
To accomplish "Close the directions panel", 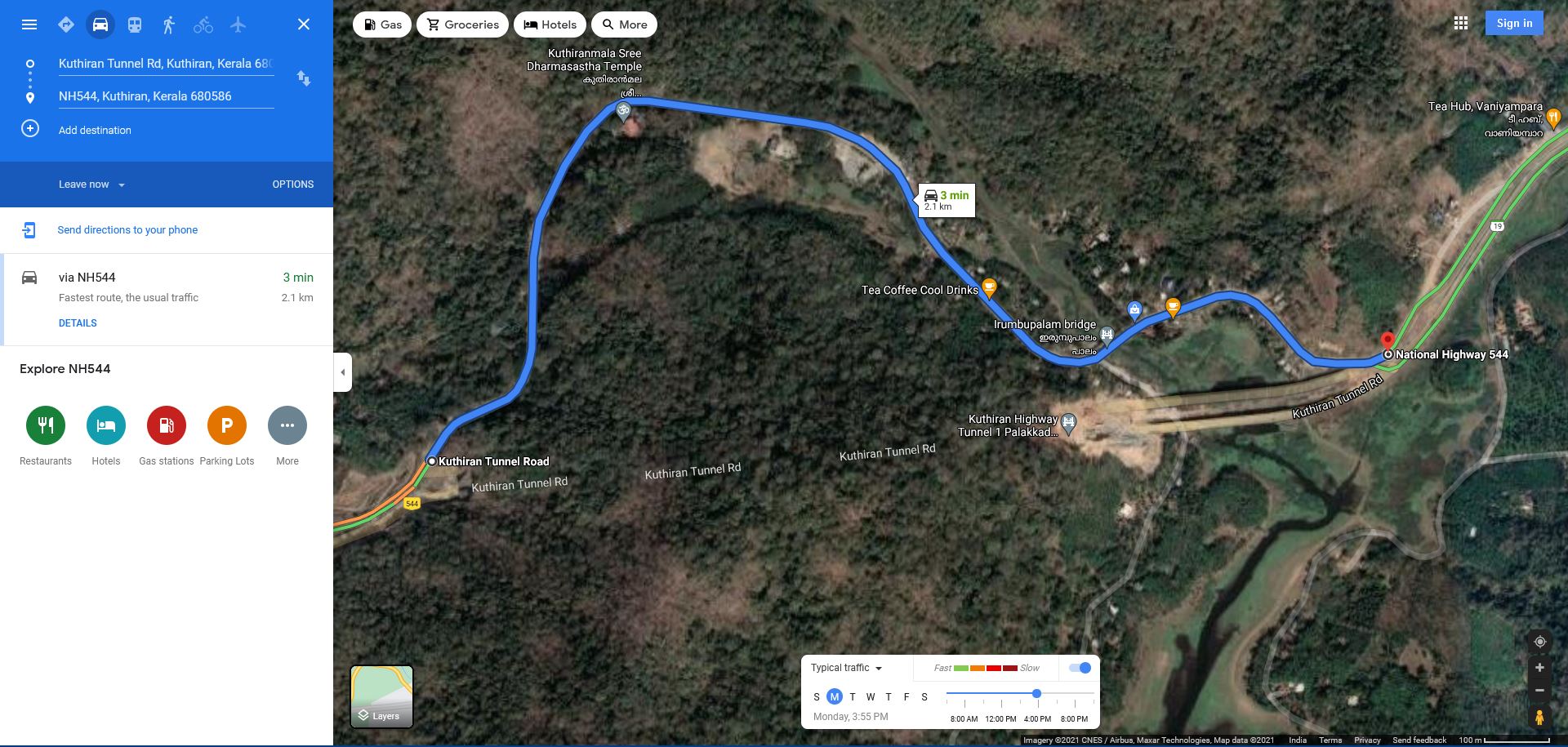I will pos(304,24).
